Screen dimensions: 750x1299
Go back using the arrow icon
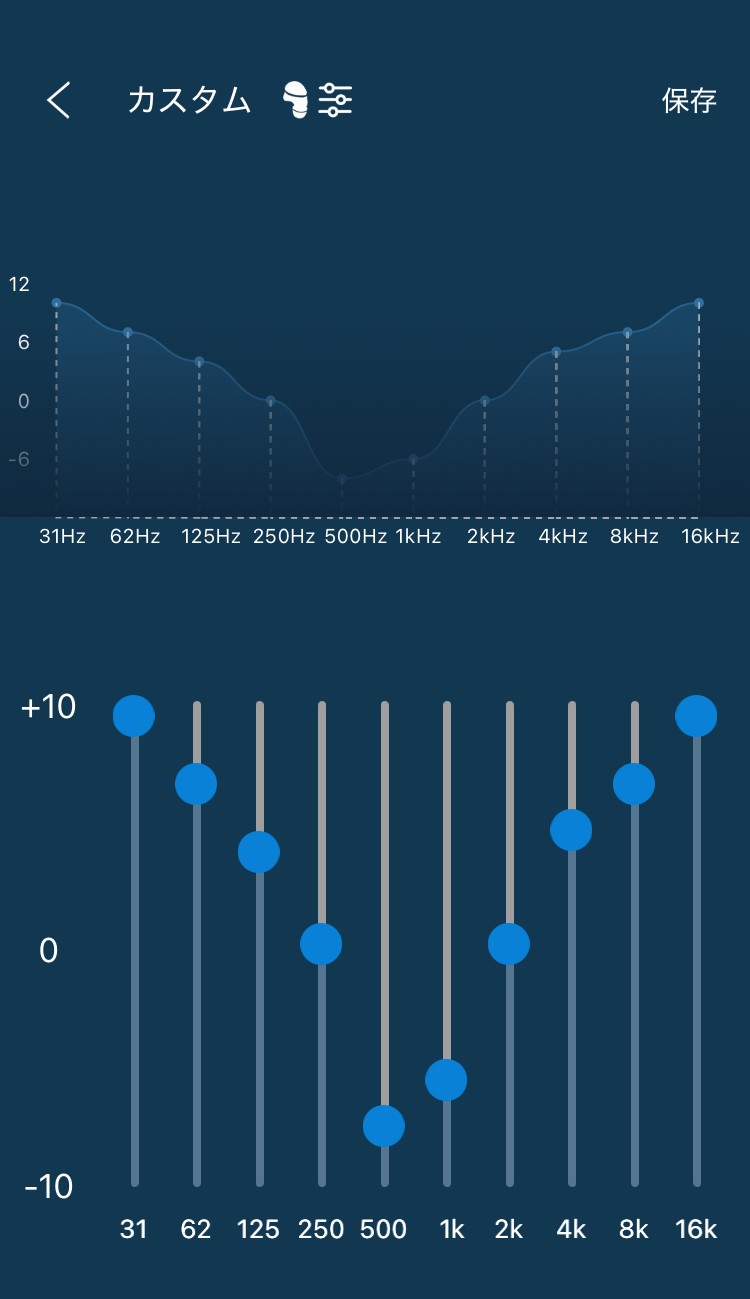59,101
